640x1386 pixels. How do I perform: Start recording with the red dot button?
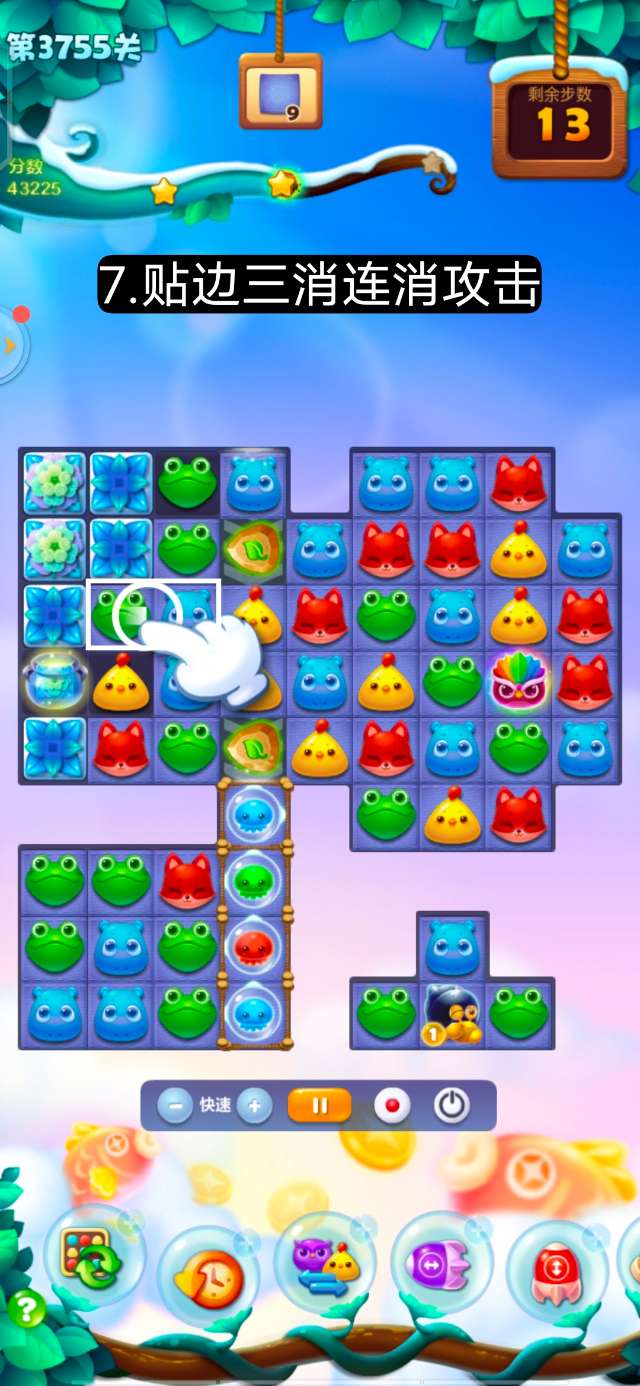392,1106
